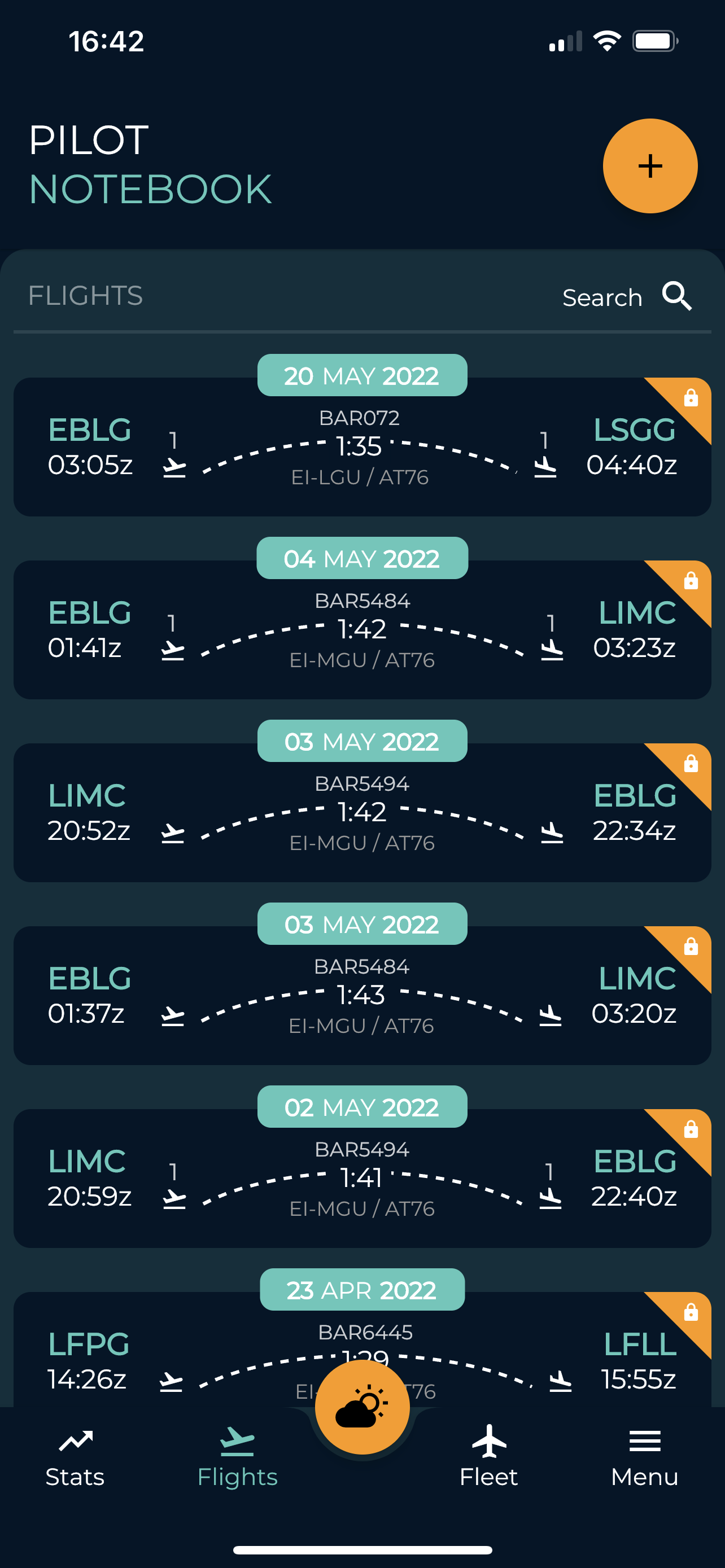Open the 04 May 2022 flight BAR5484

pos(362,630)
